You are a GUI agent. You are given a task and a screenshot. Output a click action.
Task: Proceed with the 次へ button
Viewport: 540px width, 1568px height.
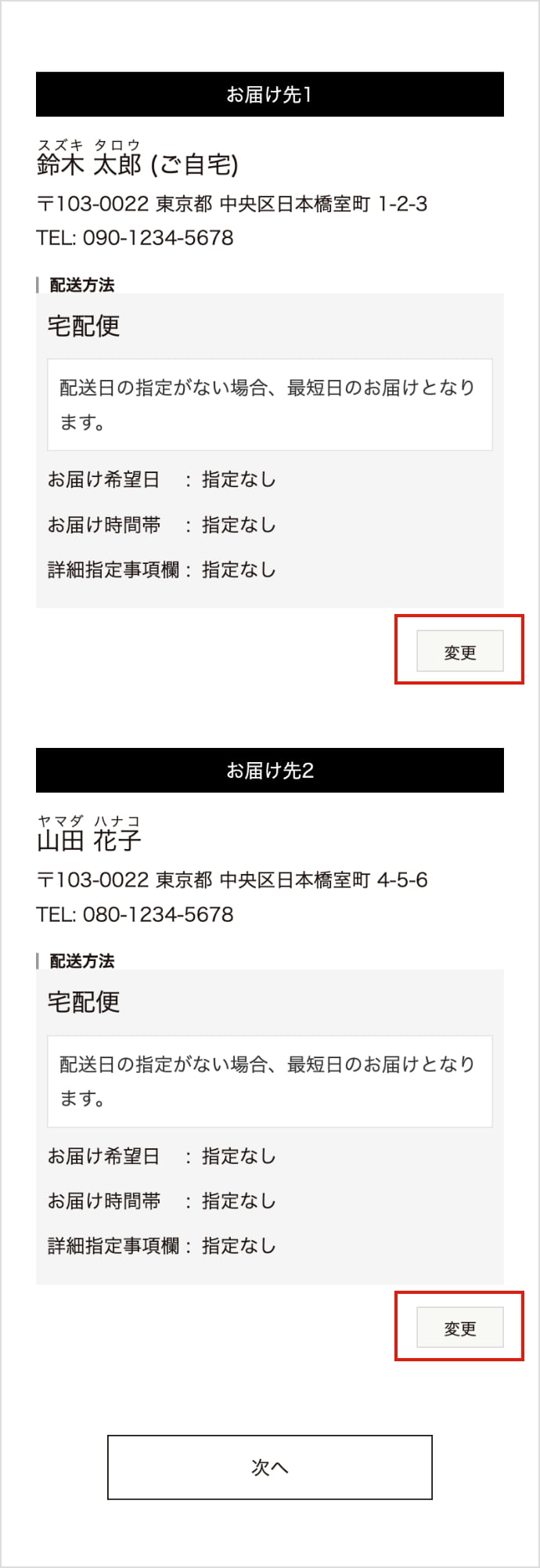click(269, 1467)
